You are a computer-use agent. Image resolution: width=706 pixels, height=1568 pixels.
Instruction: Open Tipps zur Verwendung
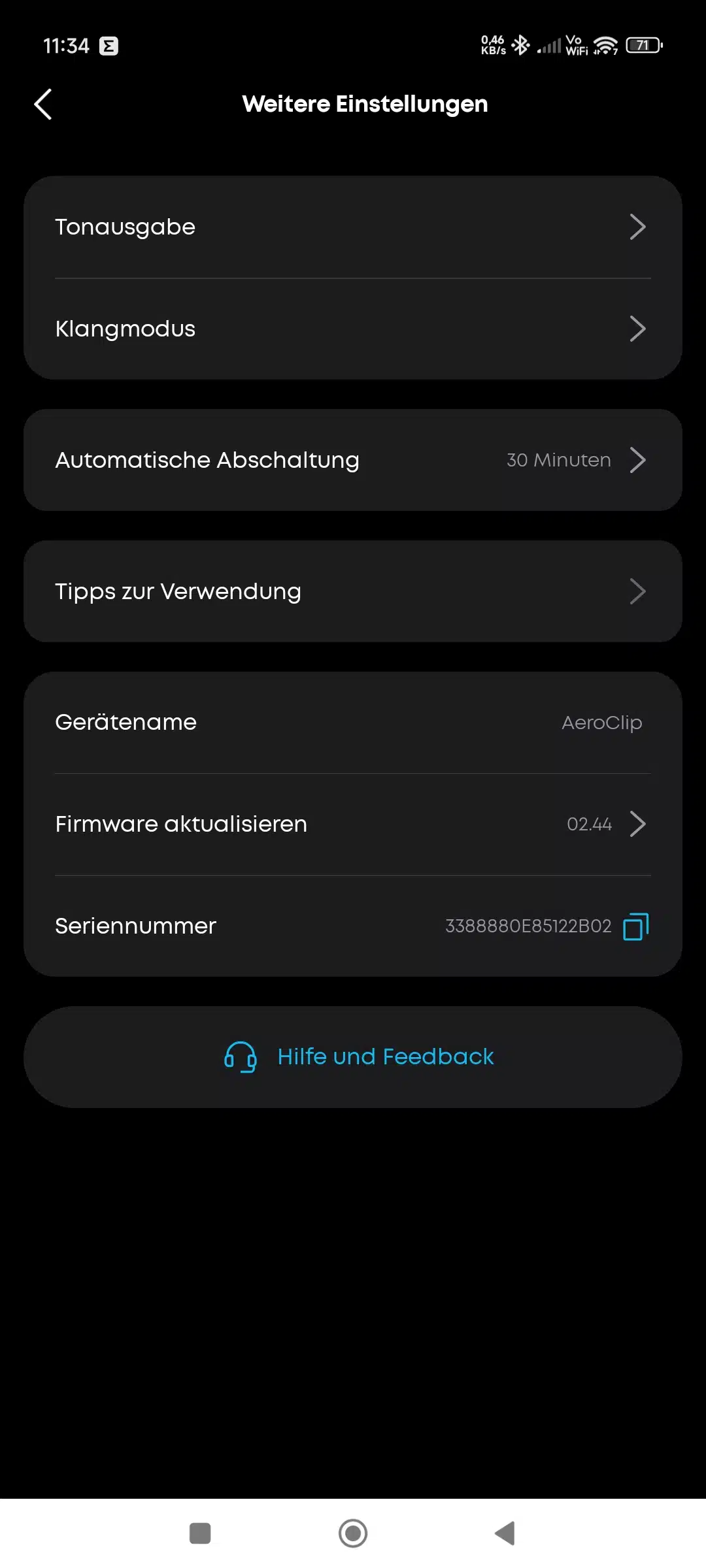(353, 591)
